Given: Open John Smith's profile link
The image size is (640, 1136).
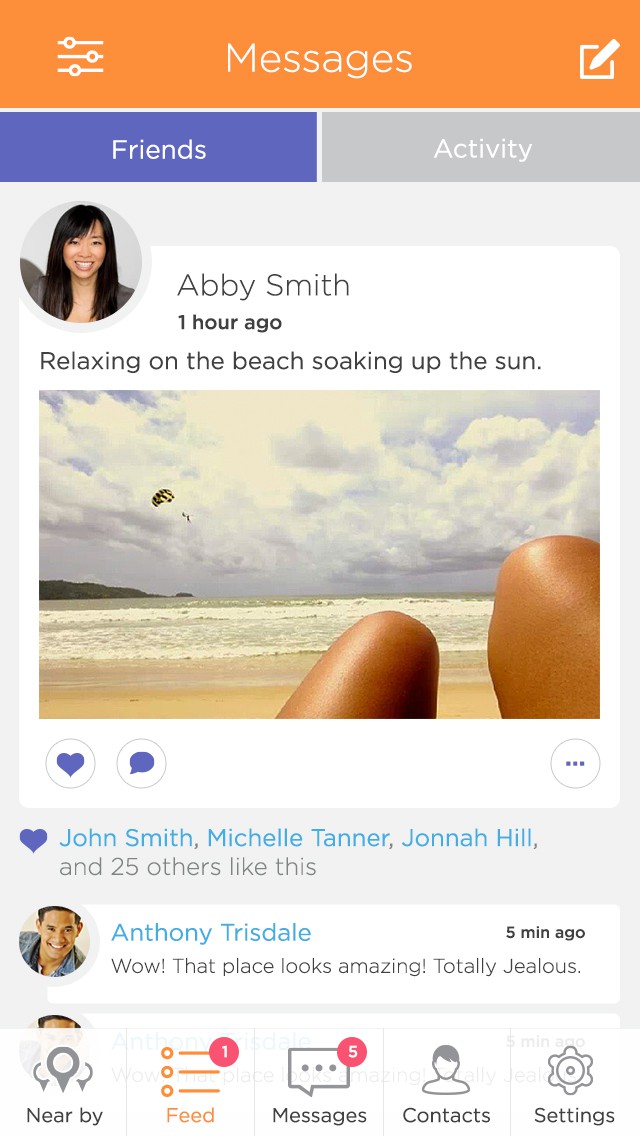Looking at the screenshot, I should click(126, 838).
